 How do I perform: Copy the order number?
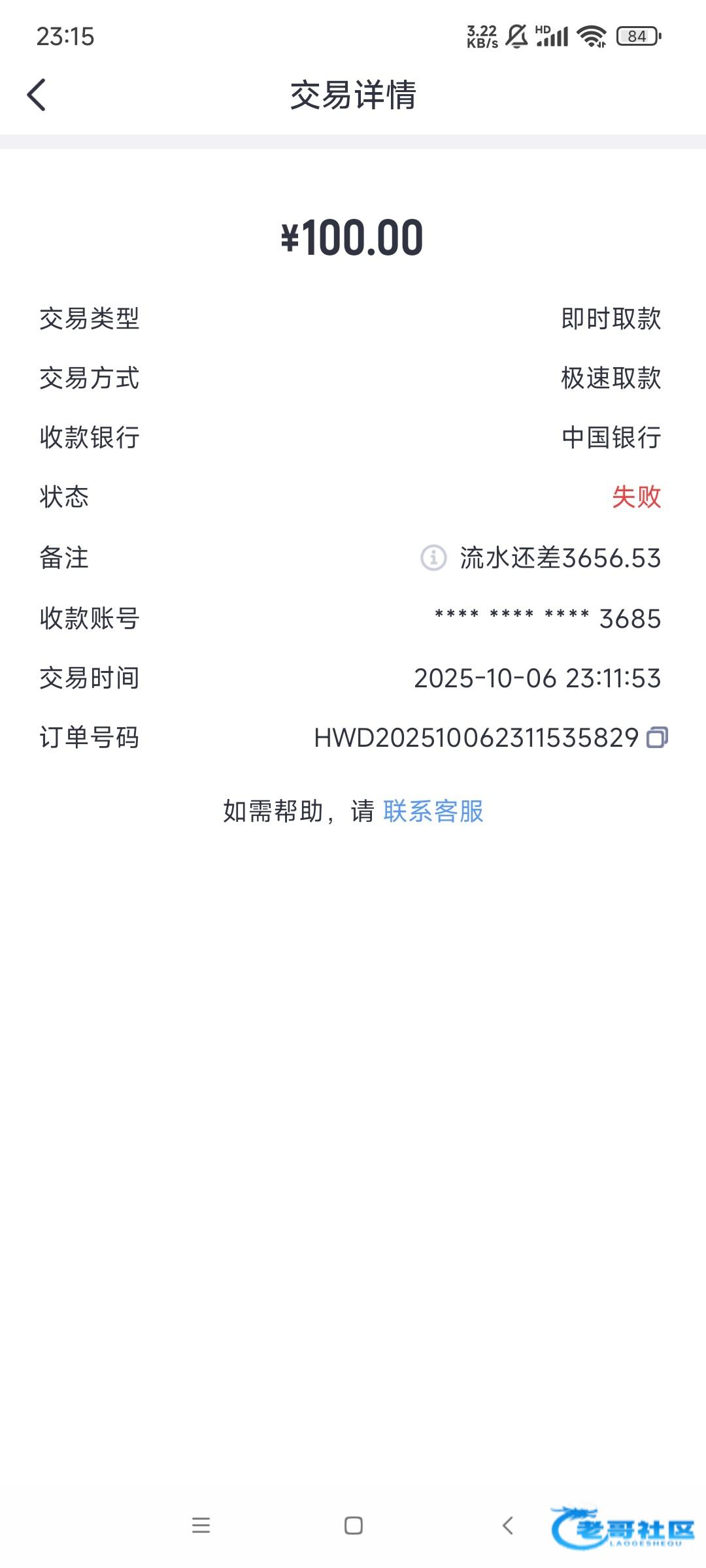(x=657, y=738)
